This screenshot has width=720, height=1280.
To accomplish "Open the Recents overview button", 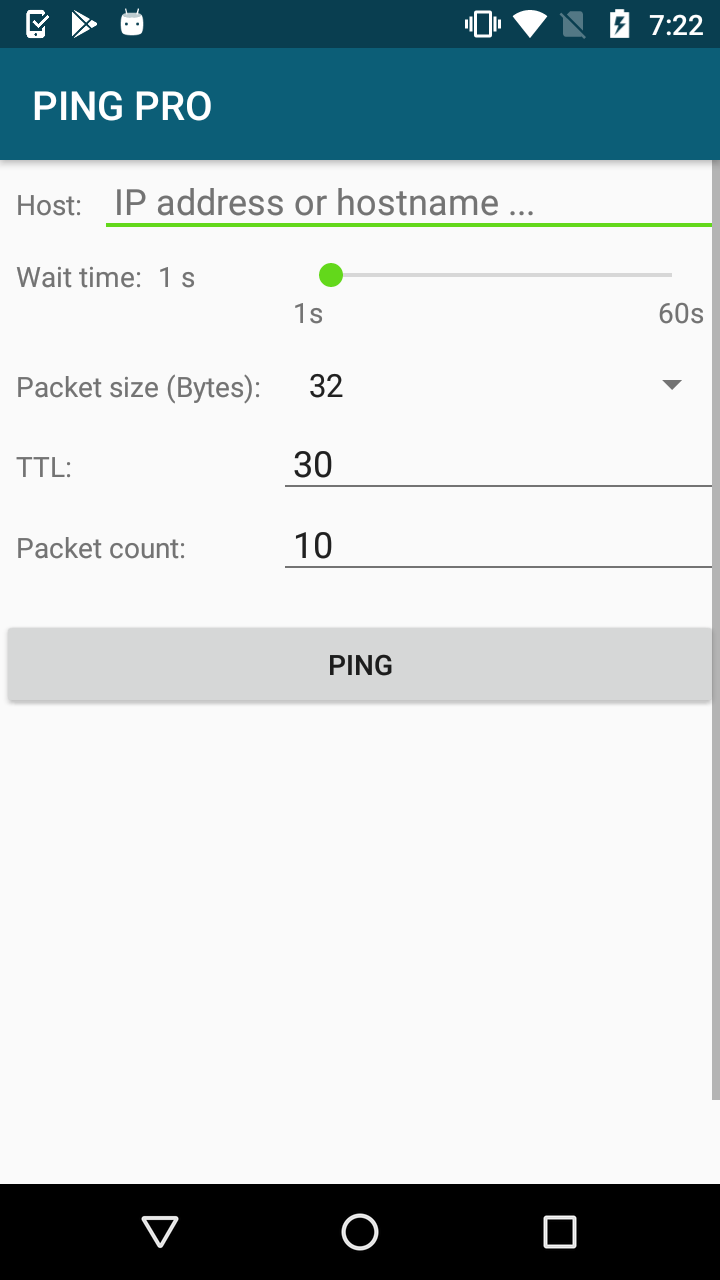I will click(x=560, y=1232).
